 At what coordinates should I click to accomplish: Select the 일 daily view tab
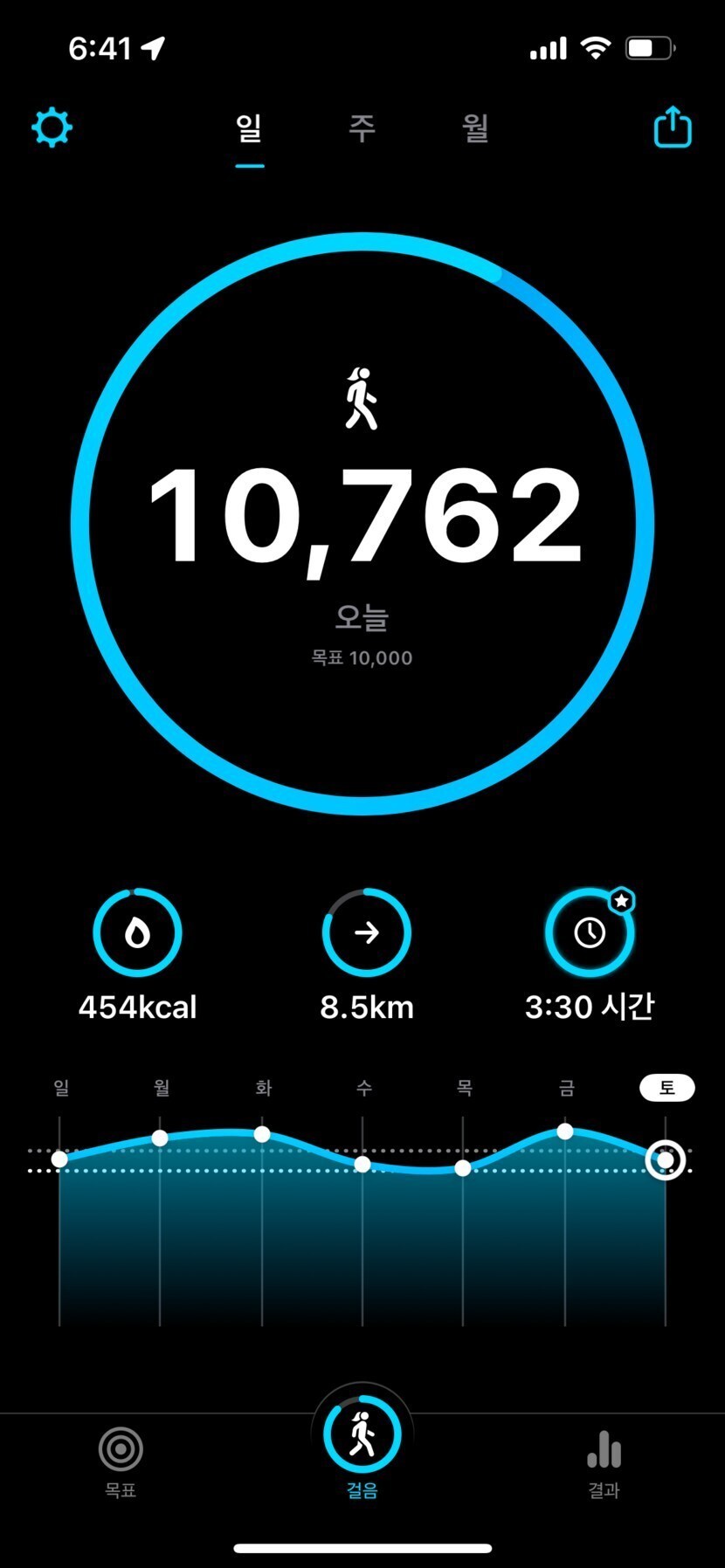pos(249,128)
